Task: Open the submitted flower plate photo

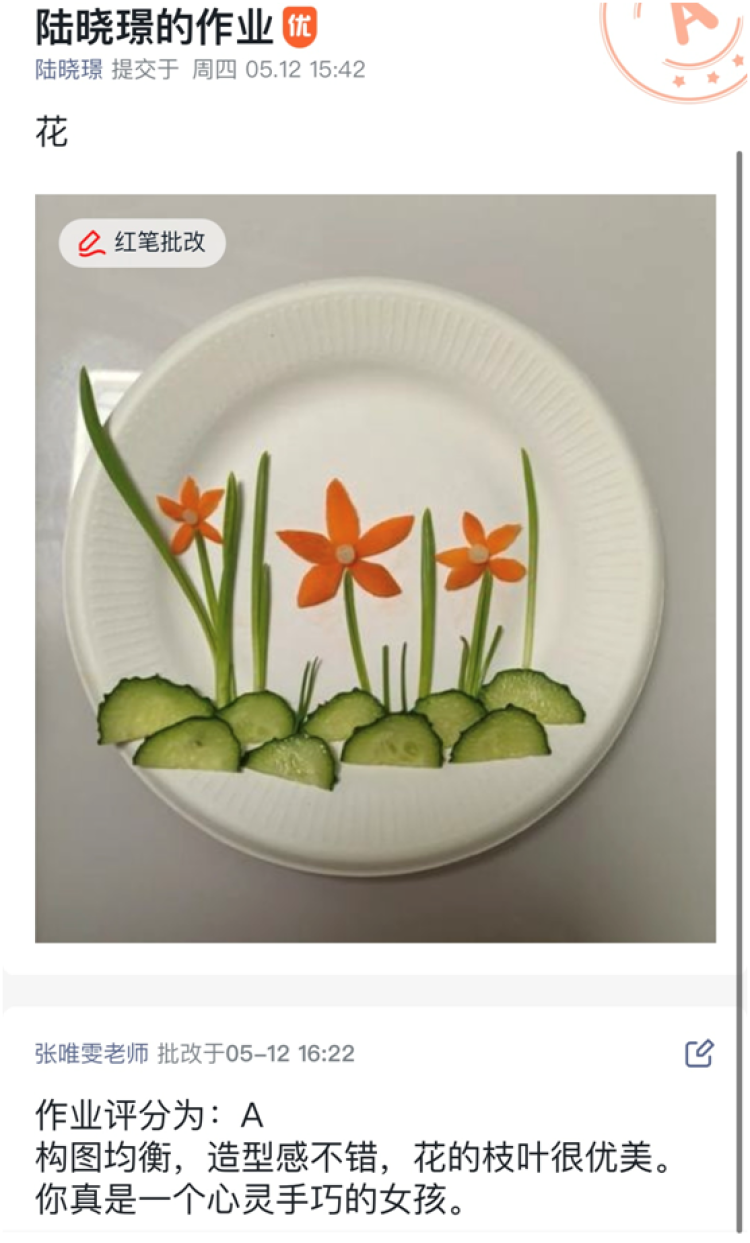Action: [375, 600]
